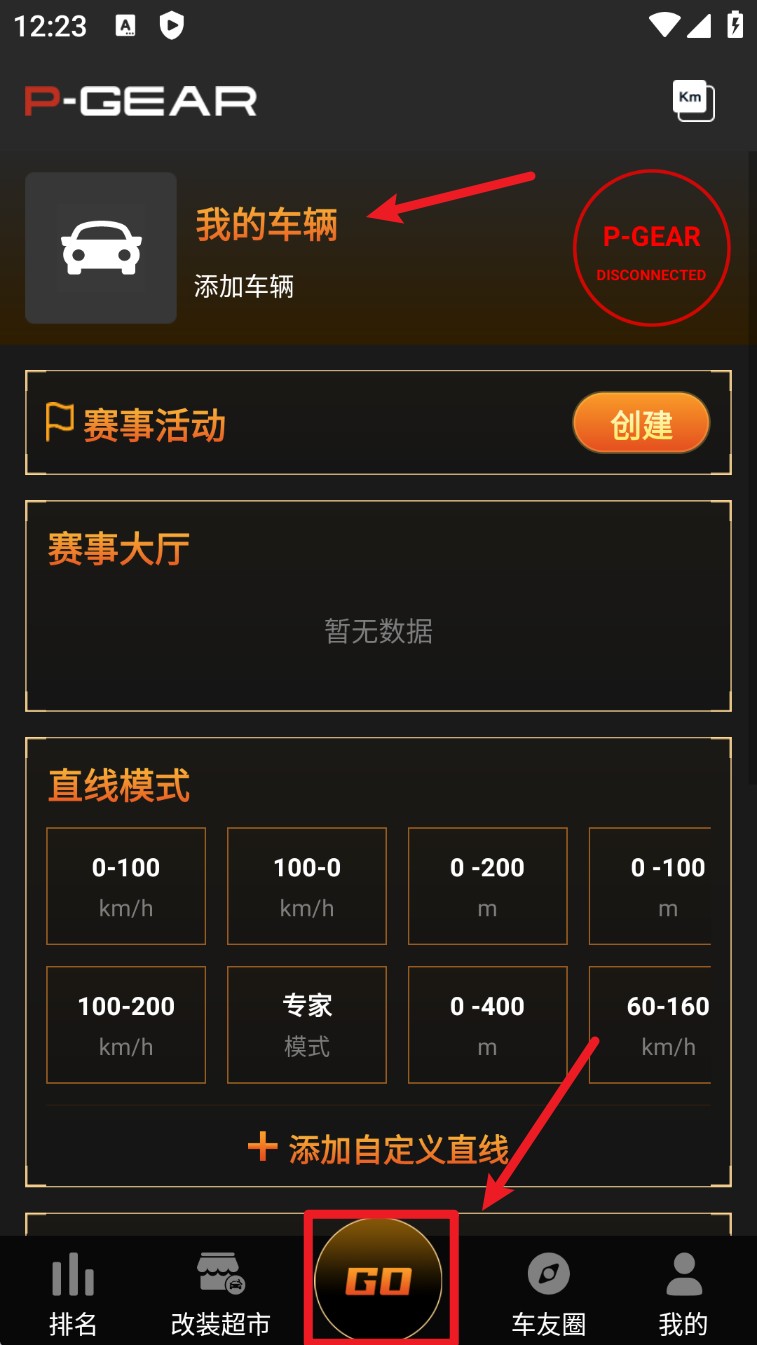
Task: Choose the 0-400 m mode
Action: coord(488,1025)
